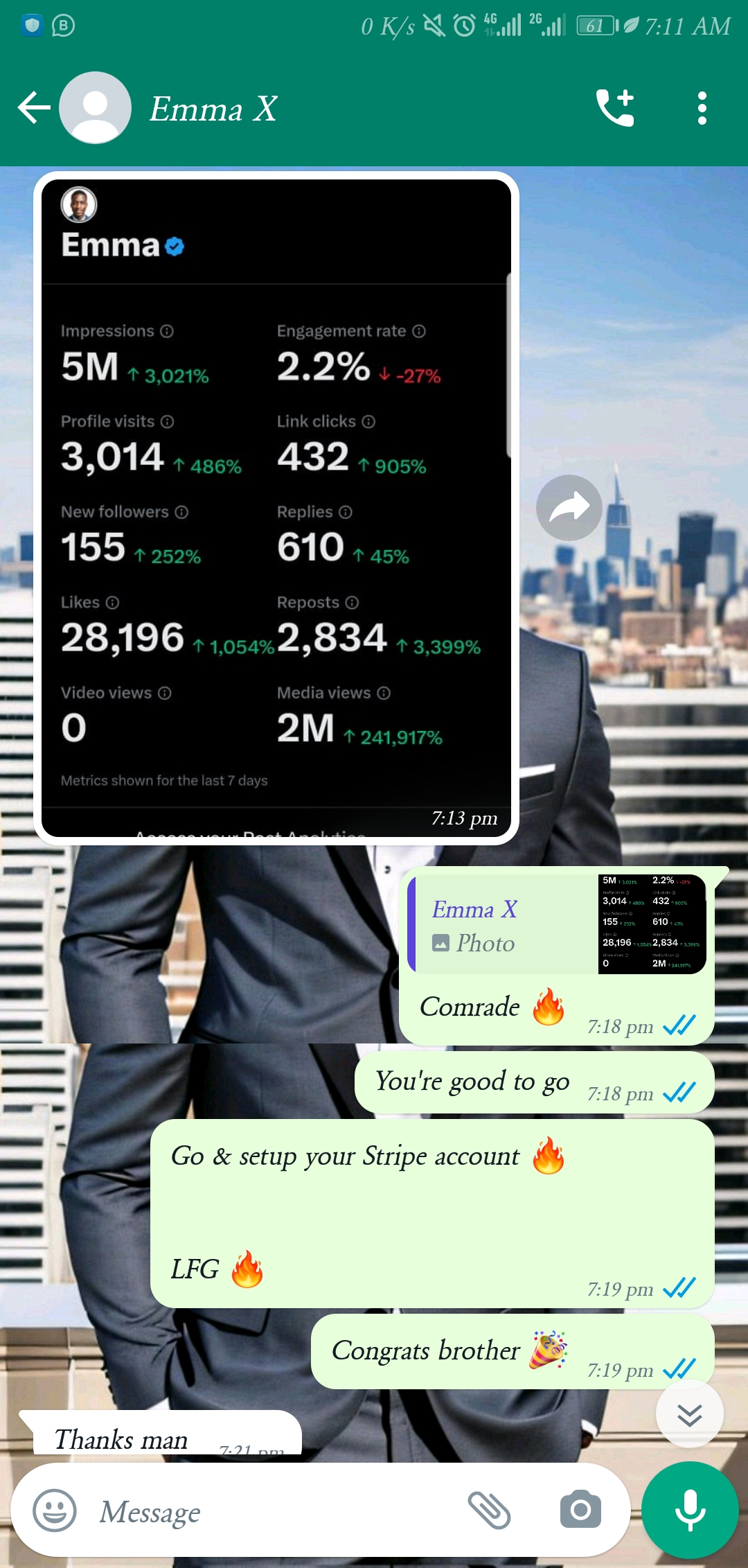
Task: Jump to latest messages
Action: [x=689, y=1413]
